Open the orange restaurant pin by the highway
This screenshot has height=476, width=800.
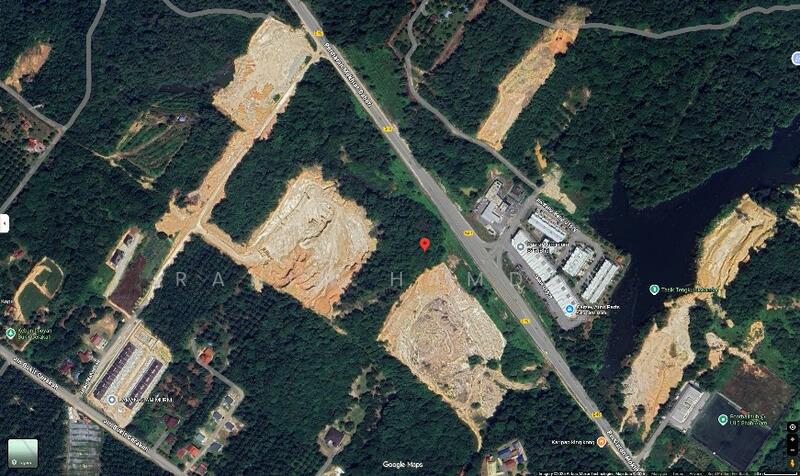601,441
